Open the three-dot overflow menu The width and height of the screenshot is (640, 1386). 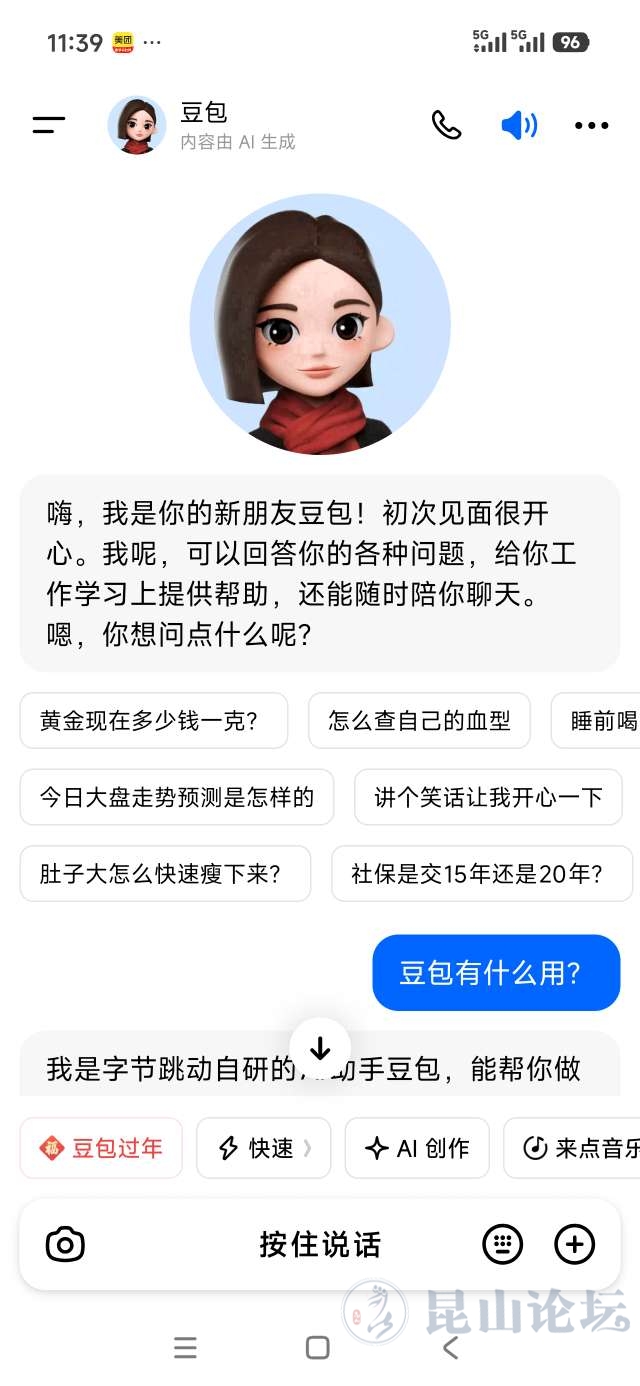pos(591,125)
